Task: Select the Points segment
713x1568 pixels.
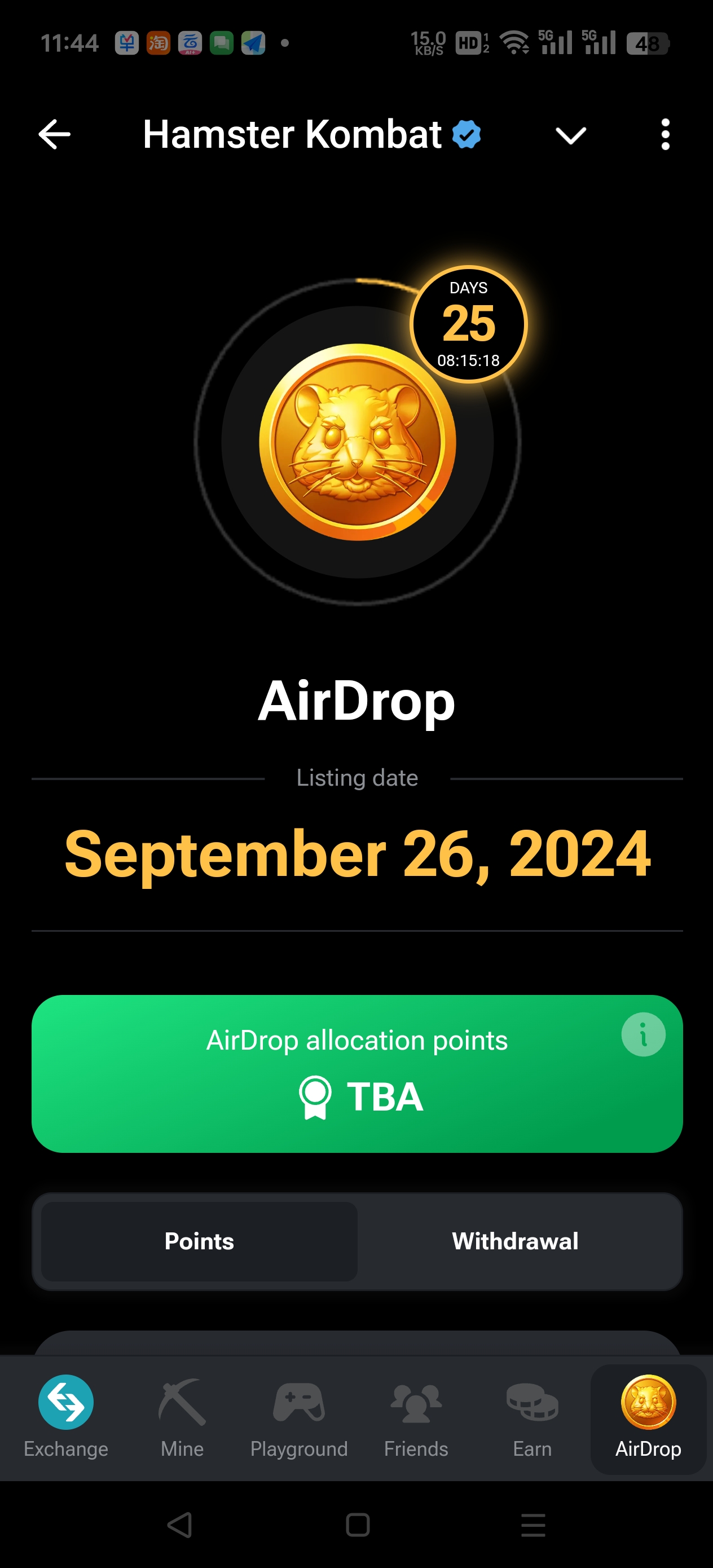Action: (x=199, y=1241)
